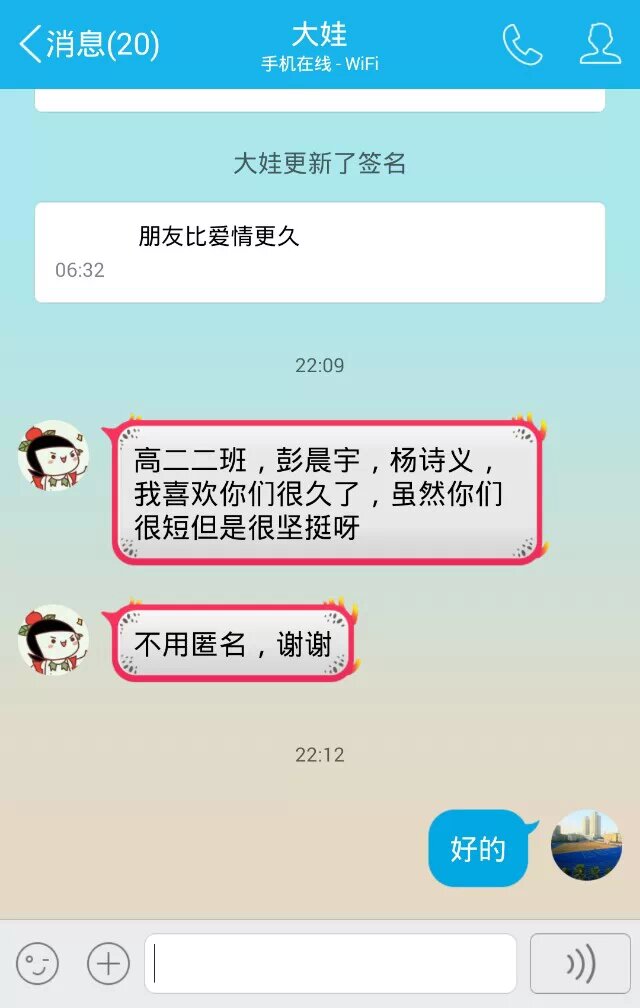The width and height of the screenshot is (640, 1008).
Task: Focus the message text field
Action: [330, 964]
